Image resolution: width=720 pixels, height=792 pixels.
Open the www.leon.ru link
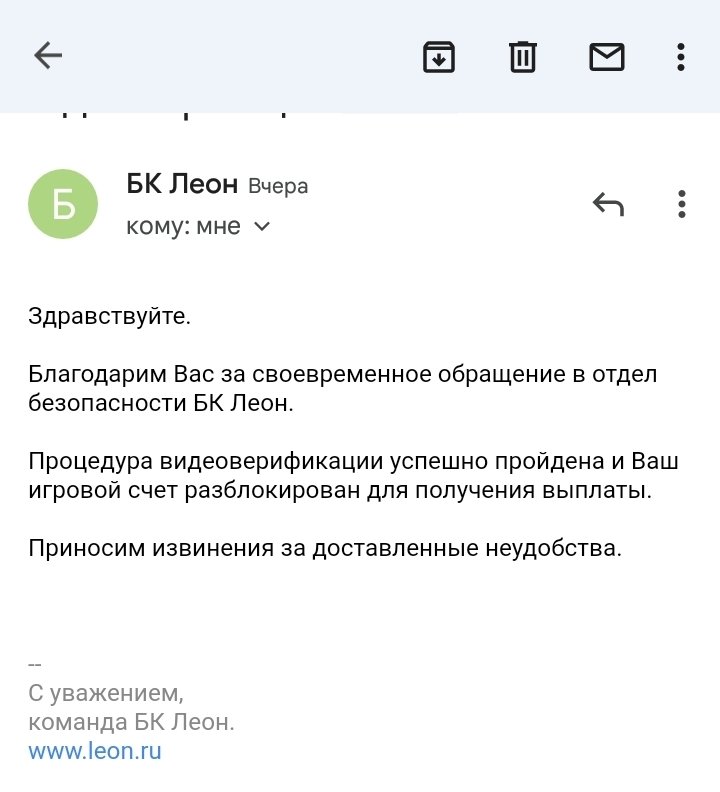[95, 751]
